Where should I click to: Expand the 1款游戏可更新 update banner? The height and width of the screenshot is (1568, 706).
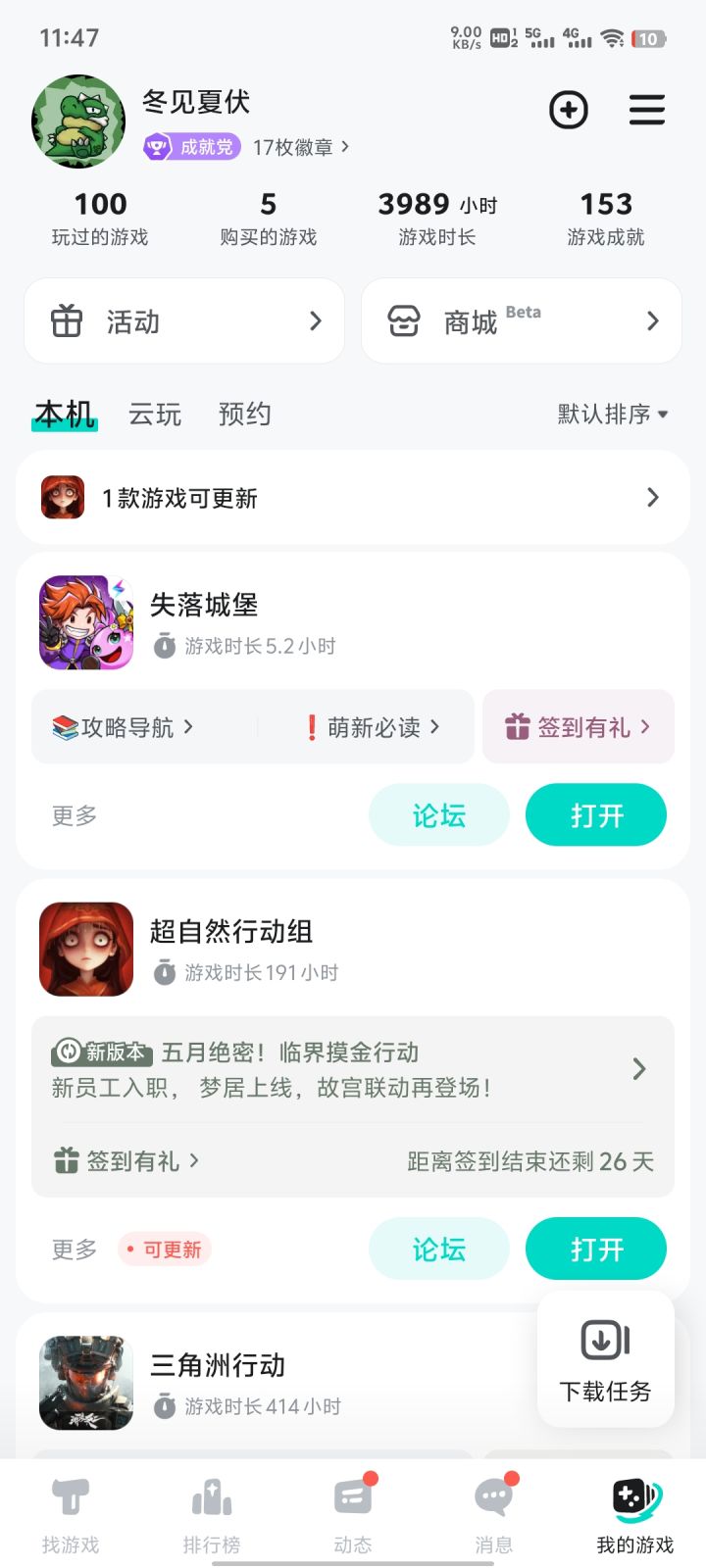(353, 497)
